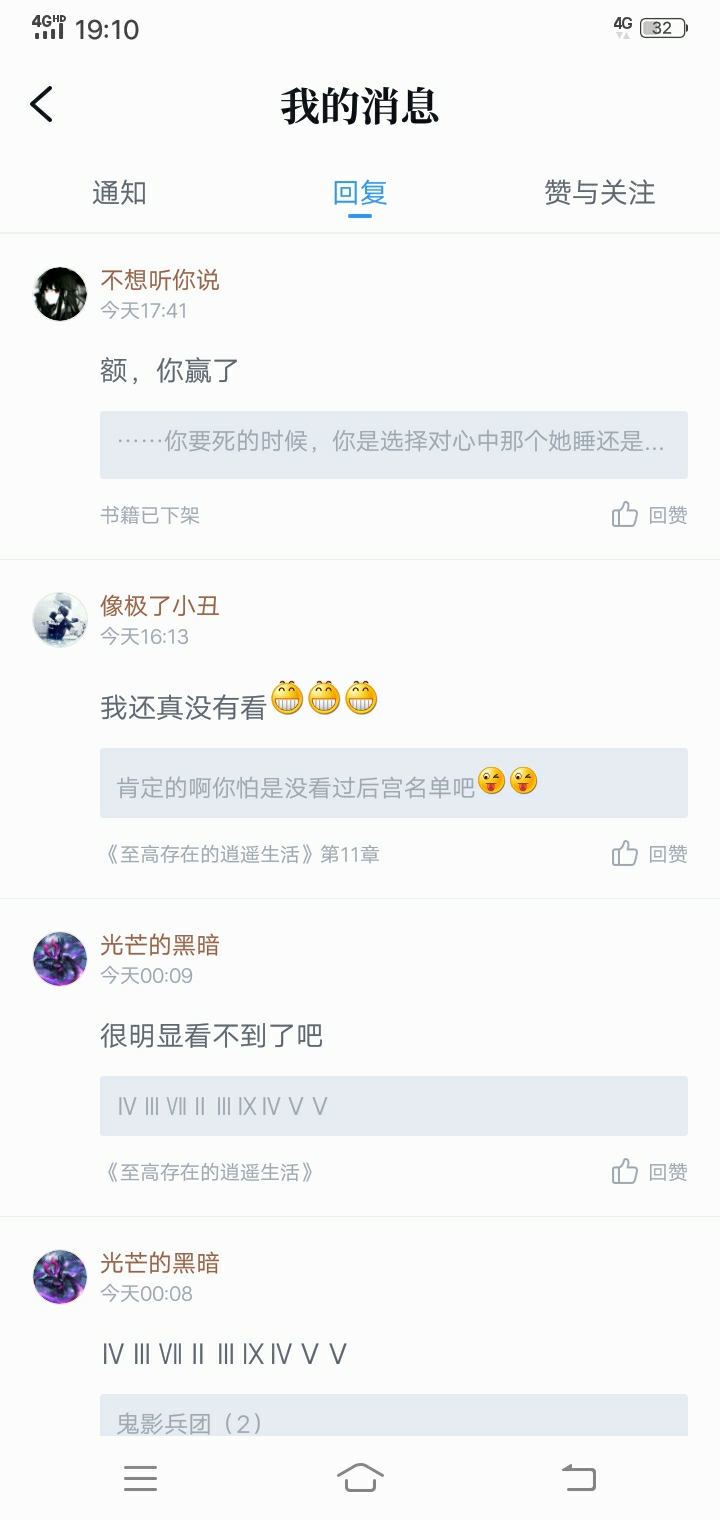720x1520 pixels.
Task: Open the 赞与关注 tab
Action: (600, 192)
